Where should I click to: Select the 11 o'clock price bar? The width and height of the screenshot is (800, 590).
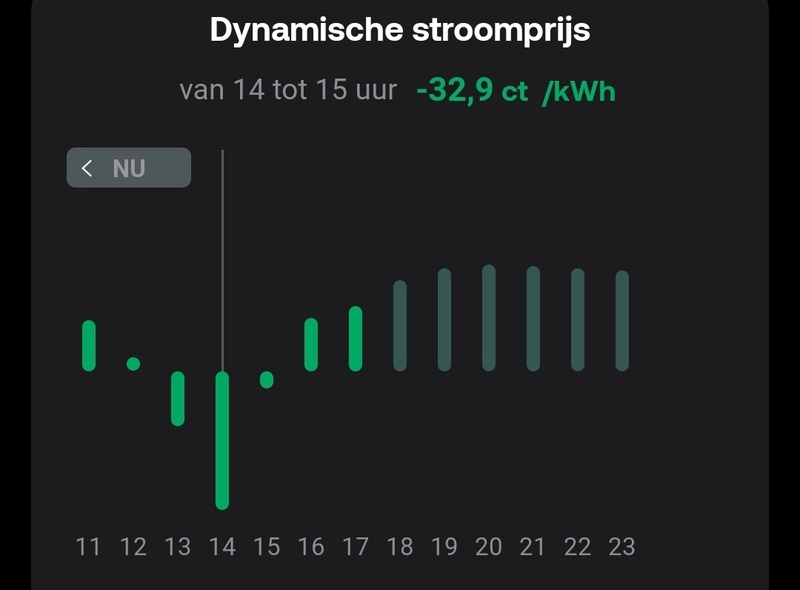coord(89,346)
